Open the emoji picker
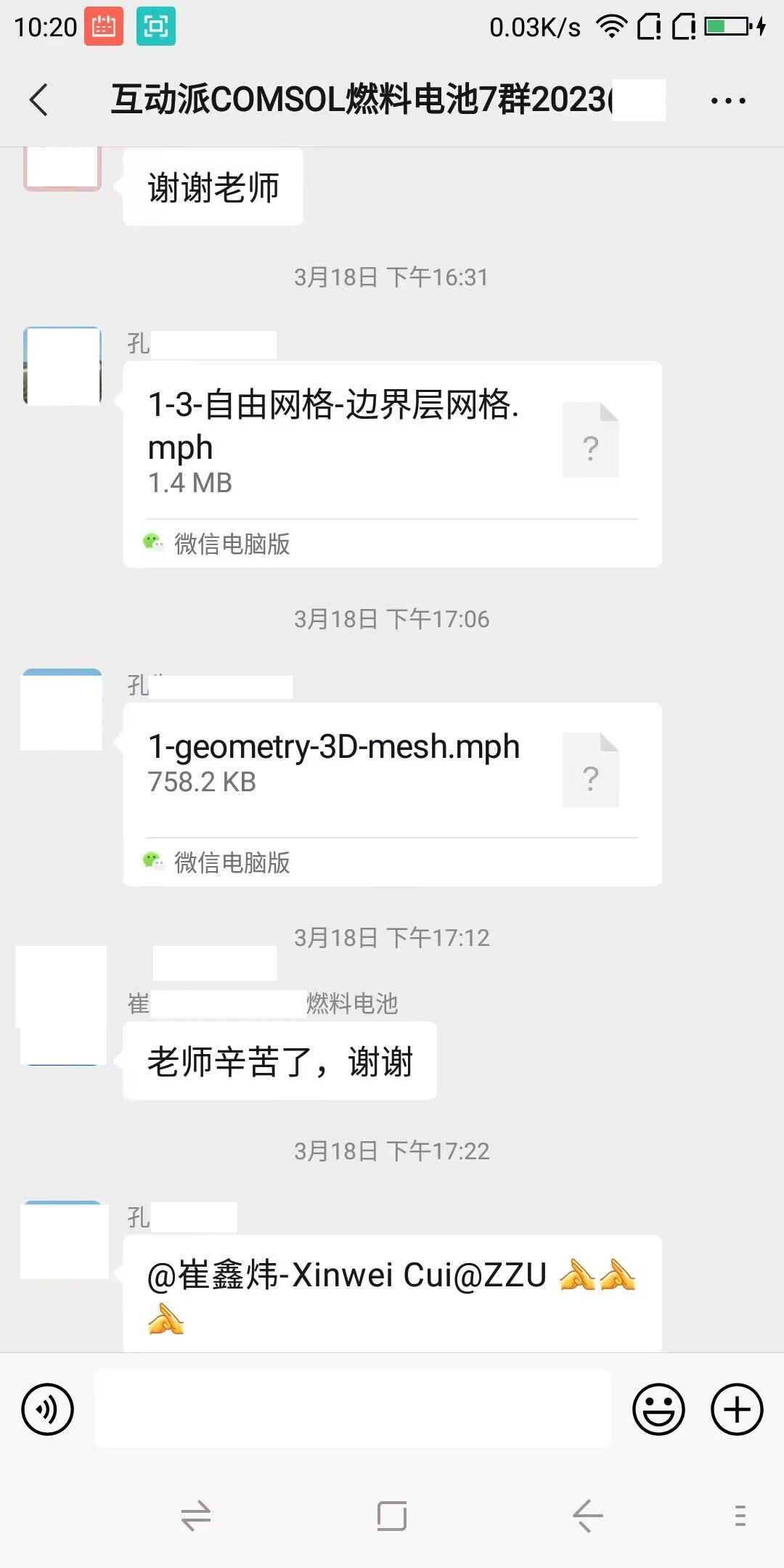 pyautogui.click(x=658, y=1409)
